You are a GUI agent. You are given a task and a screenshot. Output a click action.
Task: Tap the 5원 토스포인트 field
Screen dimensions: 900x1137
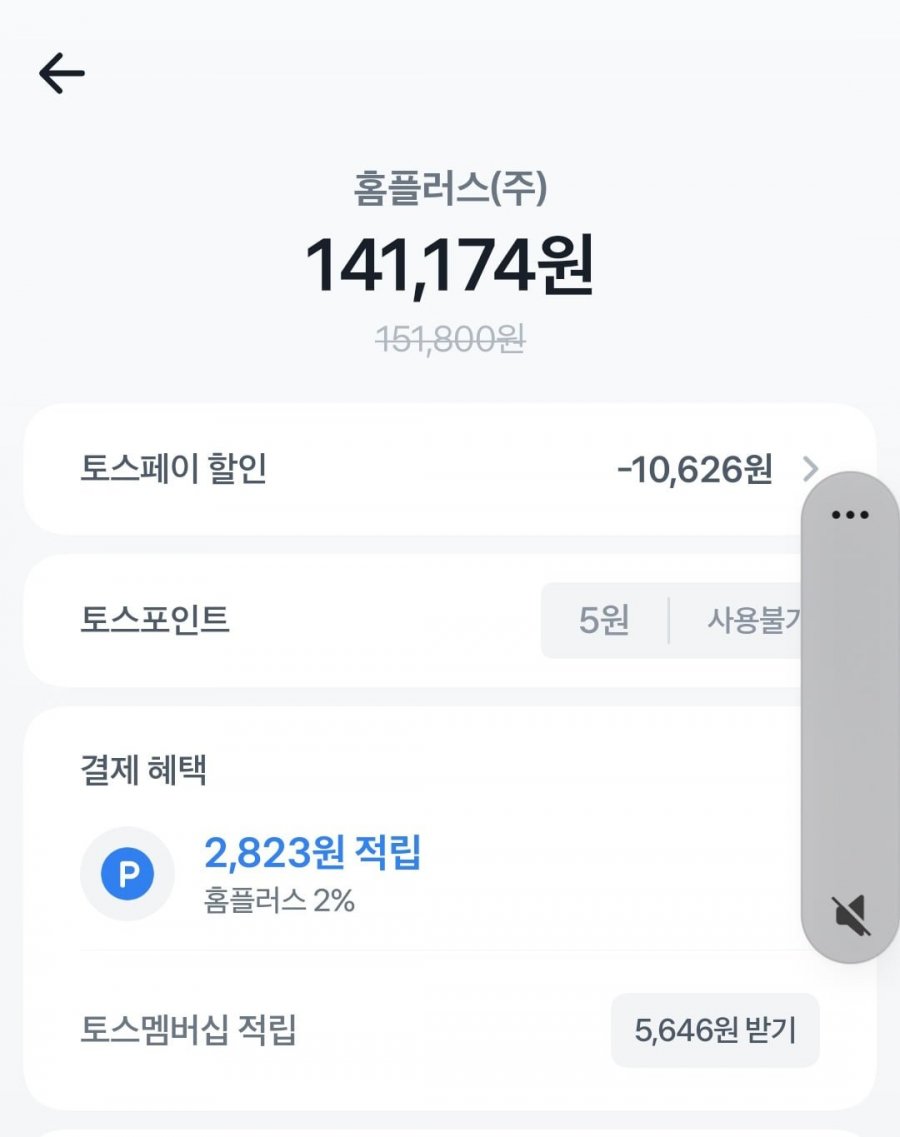[604, 621]
